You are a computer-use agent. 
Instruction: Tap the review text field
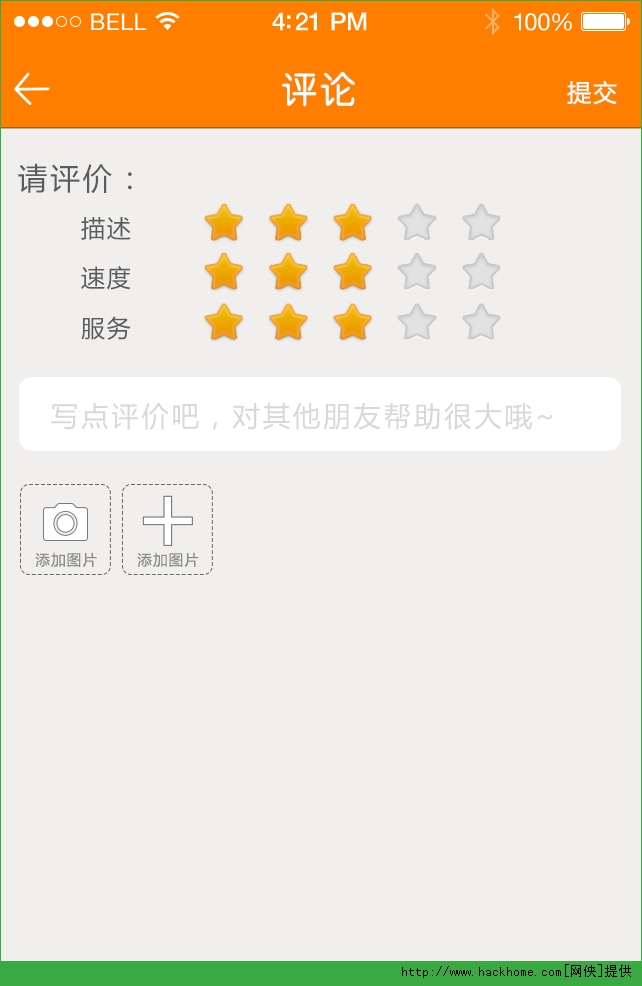[x=320, y=415]
